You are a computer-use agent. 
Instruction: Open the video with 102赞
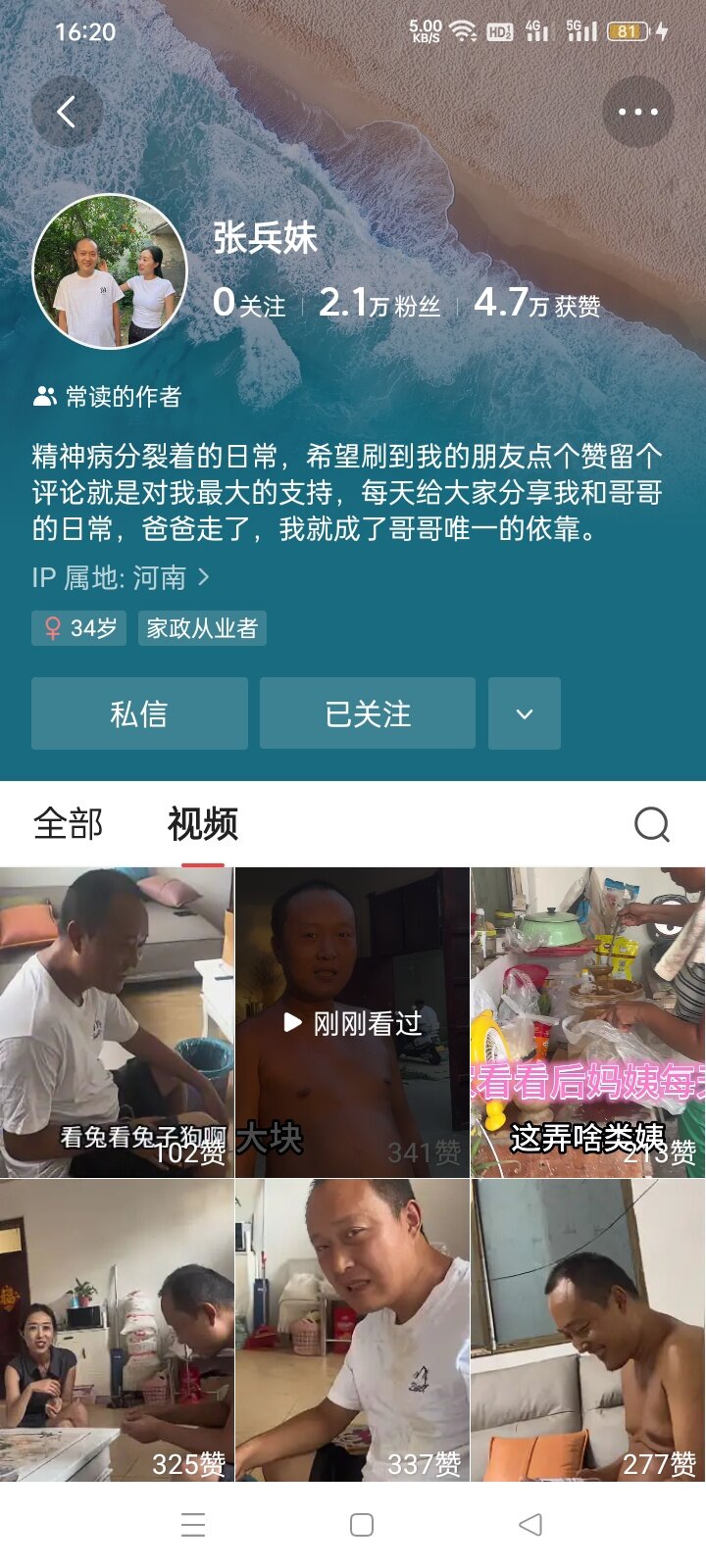pos(117,1021)
